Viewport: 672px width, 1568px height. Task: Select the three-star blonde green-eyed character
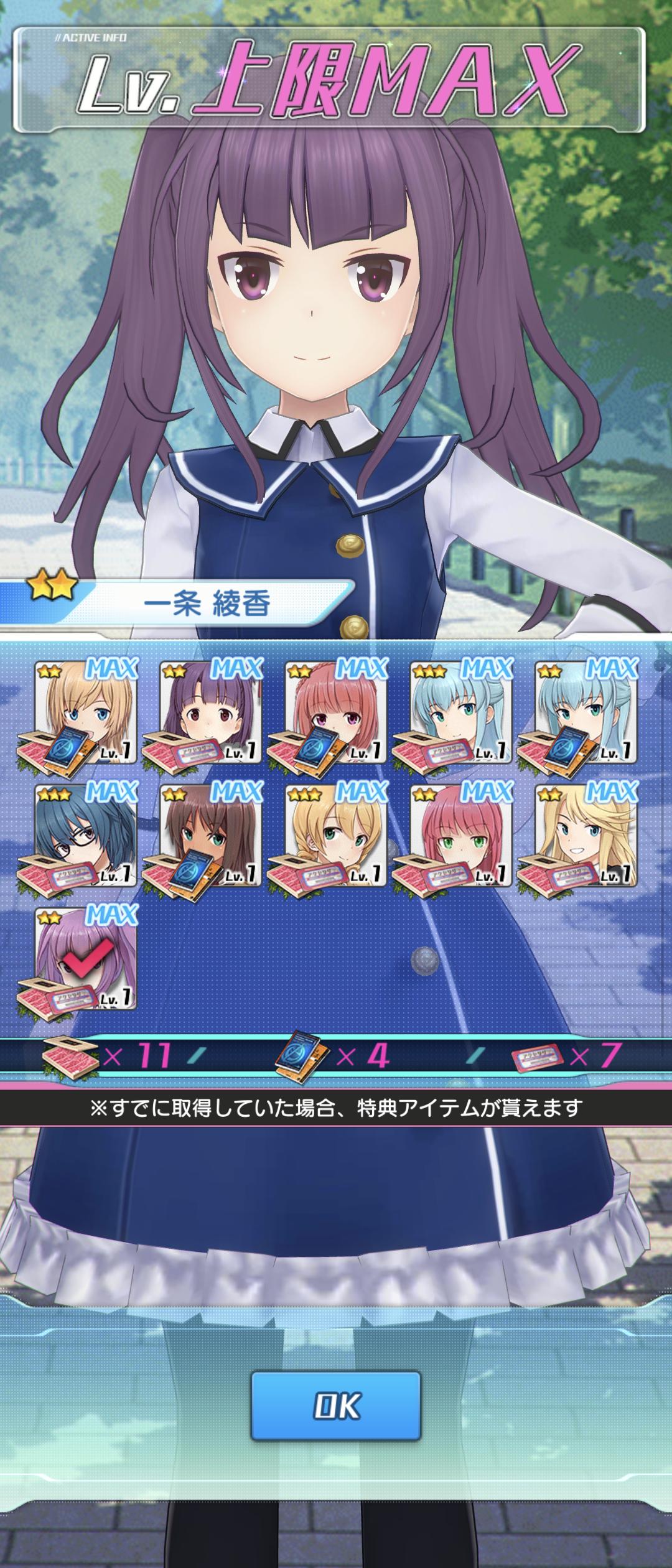click(x=336, y=834)
